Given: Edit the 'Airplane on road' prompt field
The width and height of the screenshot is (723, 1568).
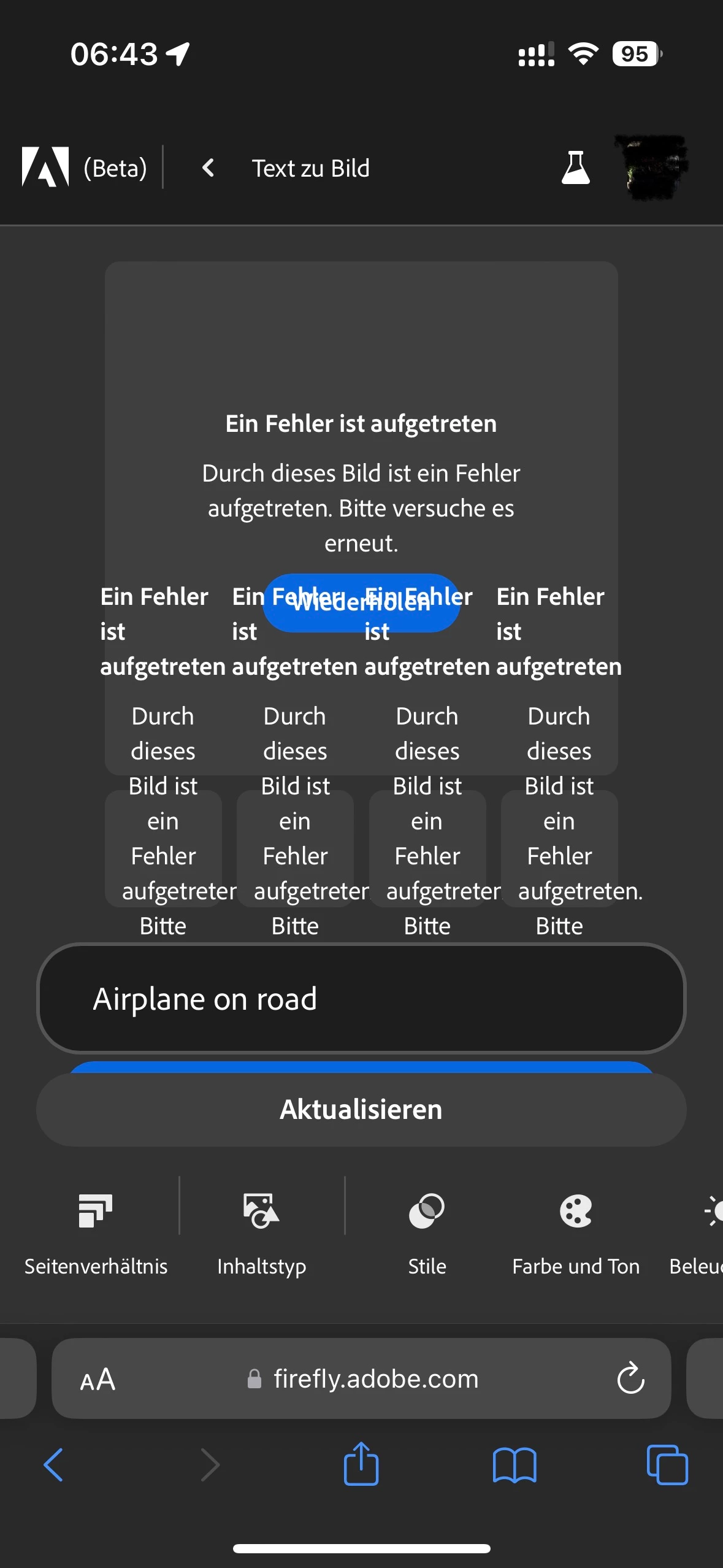Looking at the screenshot, I should click(x=361, y=999).
